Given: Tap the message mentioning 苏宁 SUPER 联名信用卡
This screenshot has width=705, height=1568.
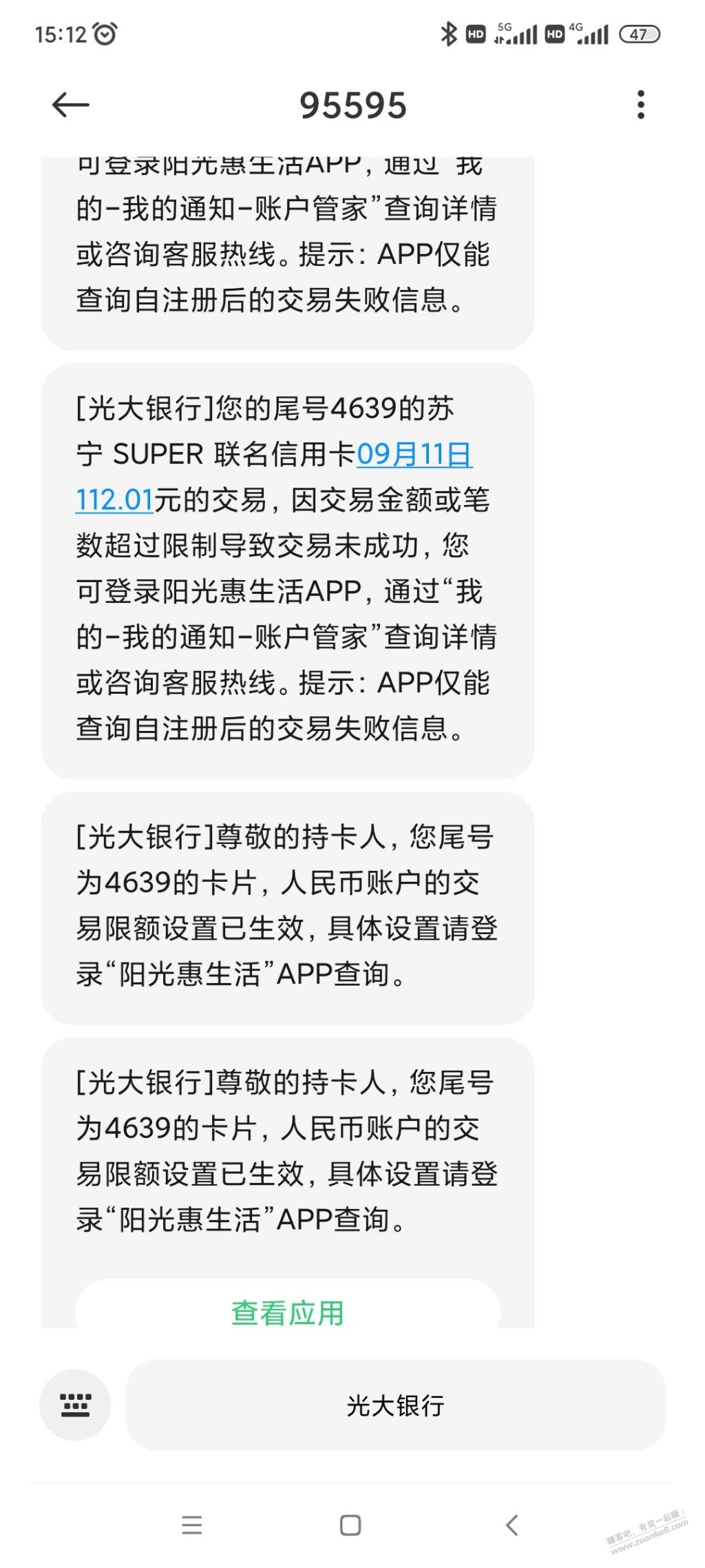Looking at the screenshot, I should (289, 572).
